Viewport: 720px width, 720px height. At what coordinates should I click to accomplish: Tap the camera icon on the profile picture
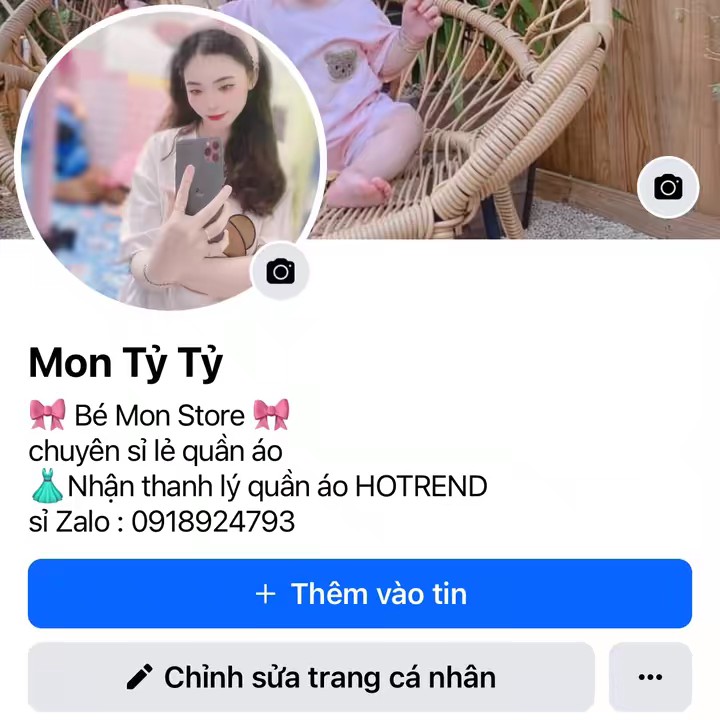[x=281, y=271]
